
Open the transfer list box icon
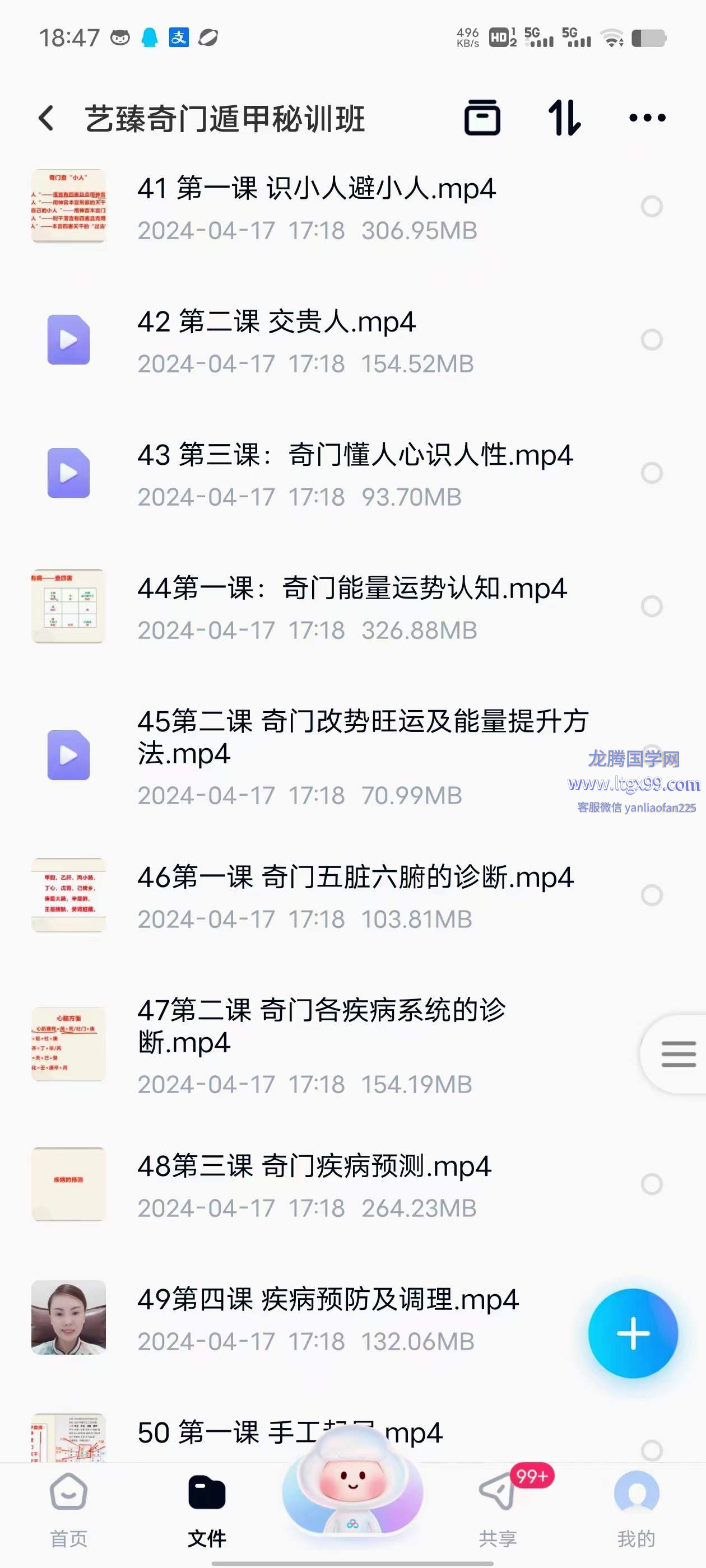(x=482, y=118)
